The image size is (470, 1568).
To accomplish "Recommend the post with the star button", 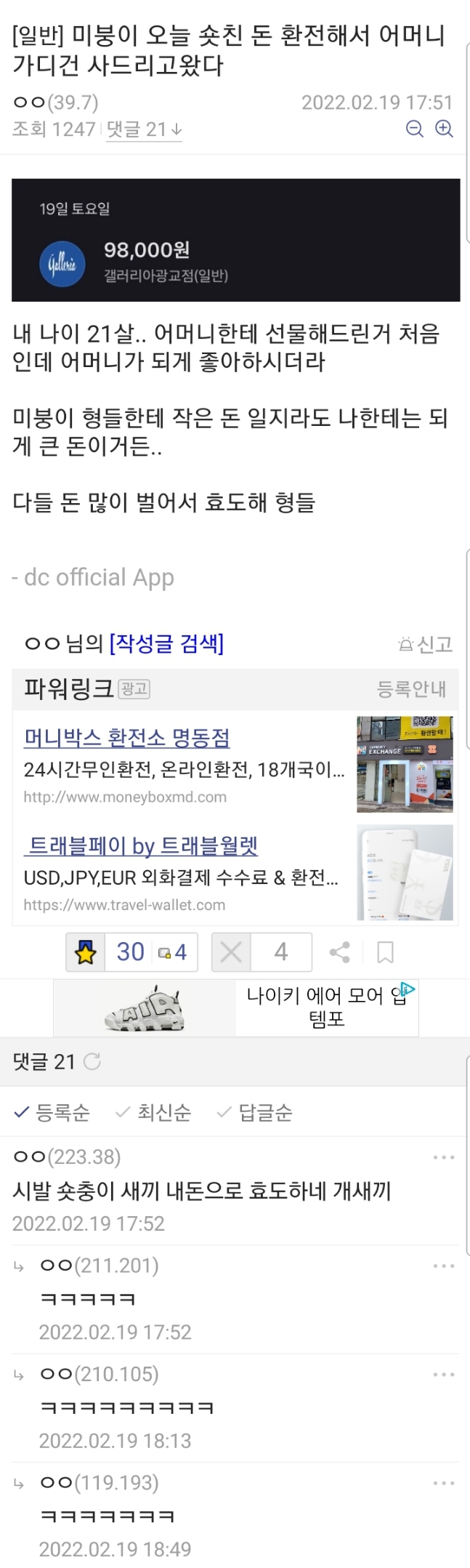I will [86, 952].
